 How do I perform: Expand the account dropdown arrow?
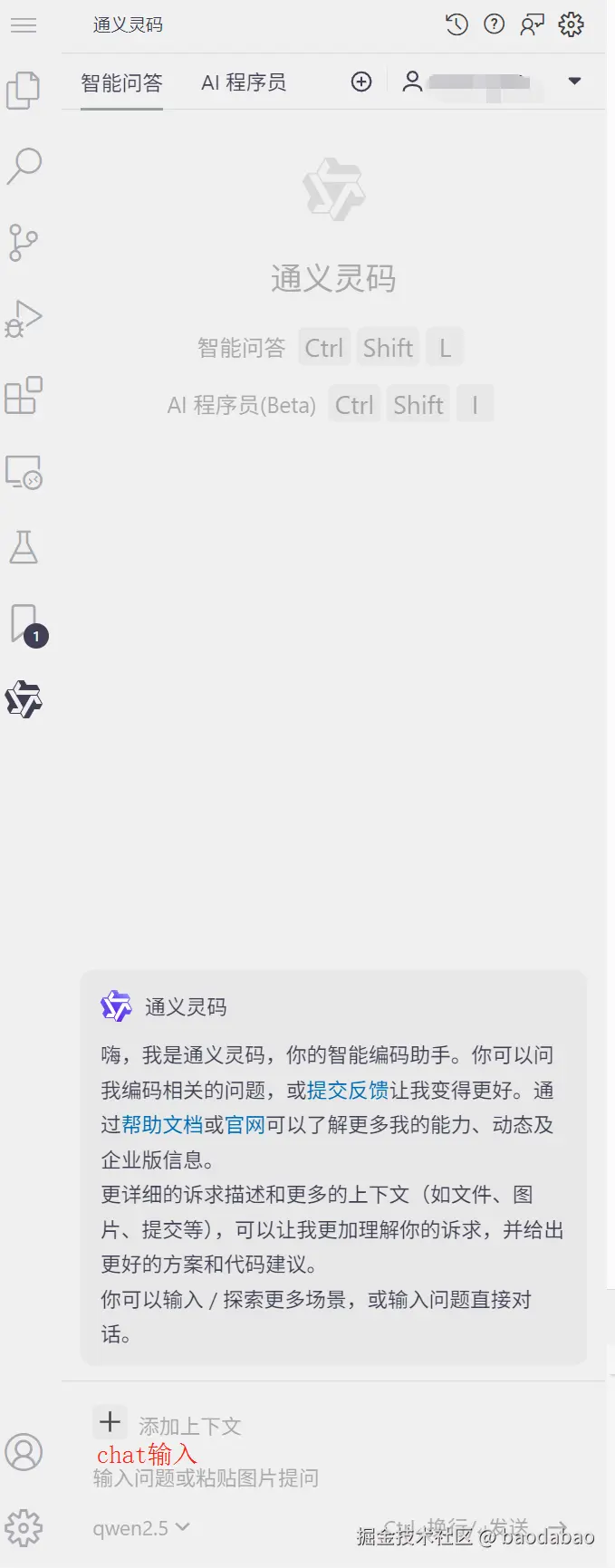pos(574,82)
